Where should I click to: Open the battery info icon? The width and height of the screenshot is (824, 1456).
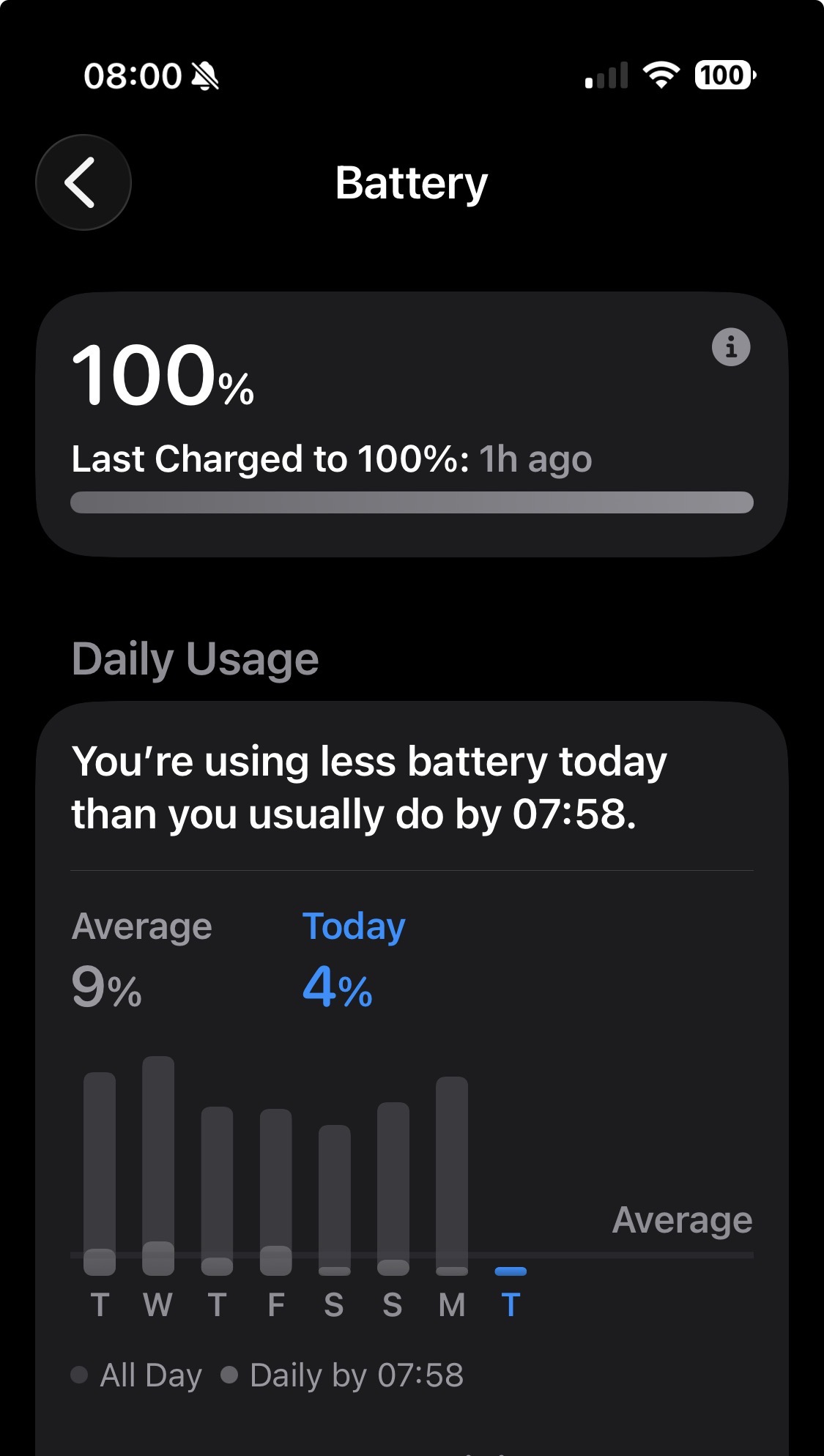tap(731, 346)
